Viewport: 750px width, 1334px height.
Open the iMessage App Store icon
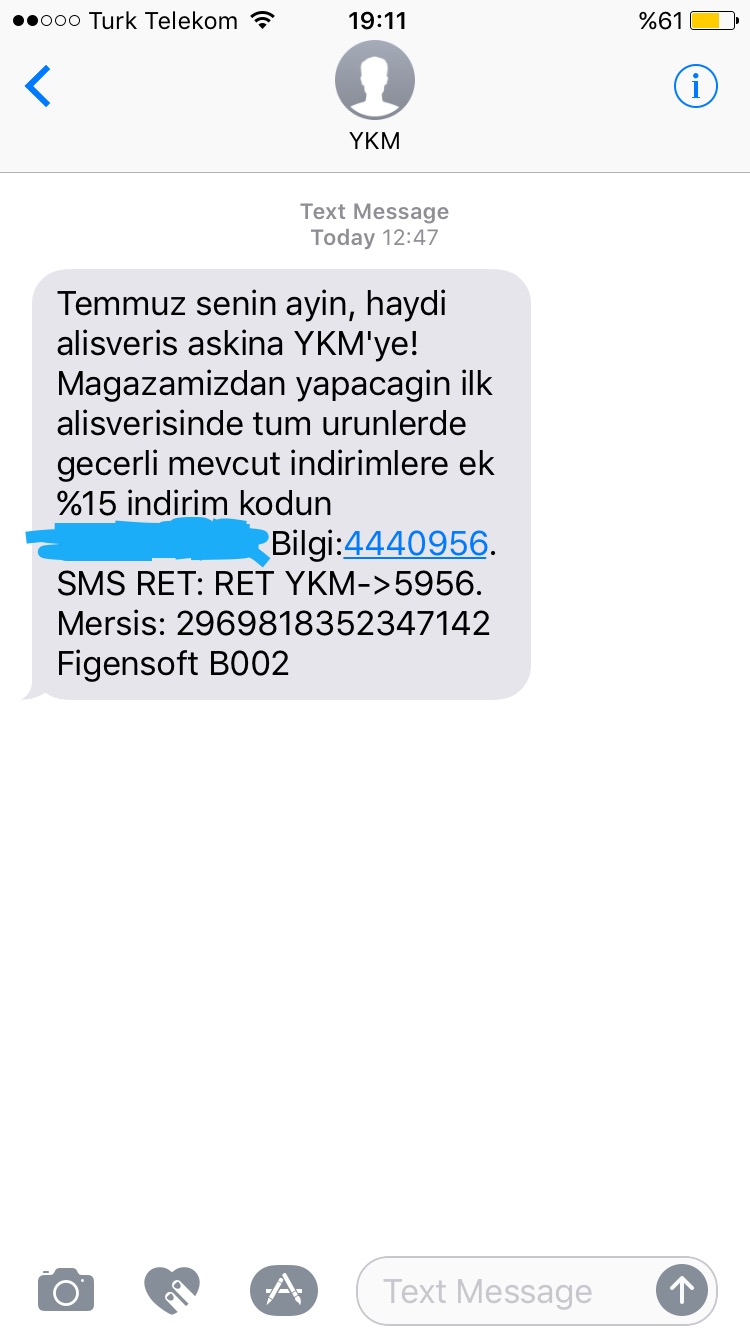[x=284, y=1290]
